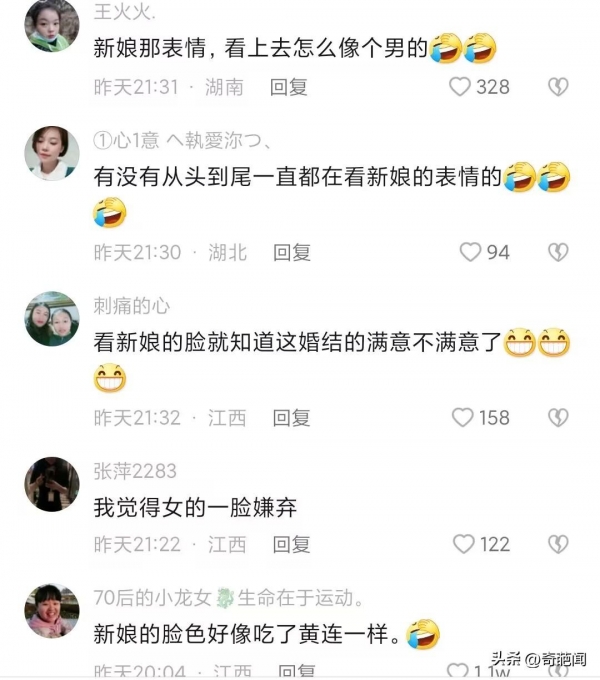
Task: Open 70后的小龙女's profile avatar
Action: click(x=51, y=610)
